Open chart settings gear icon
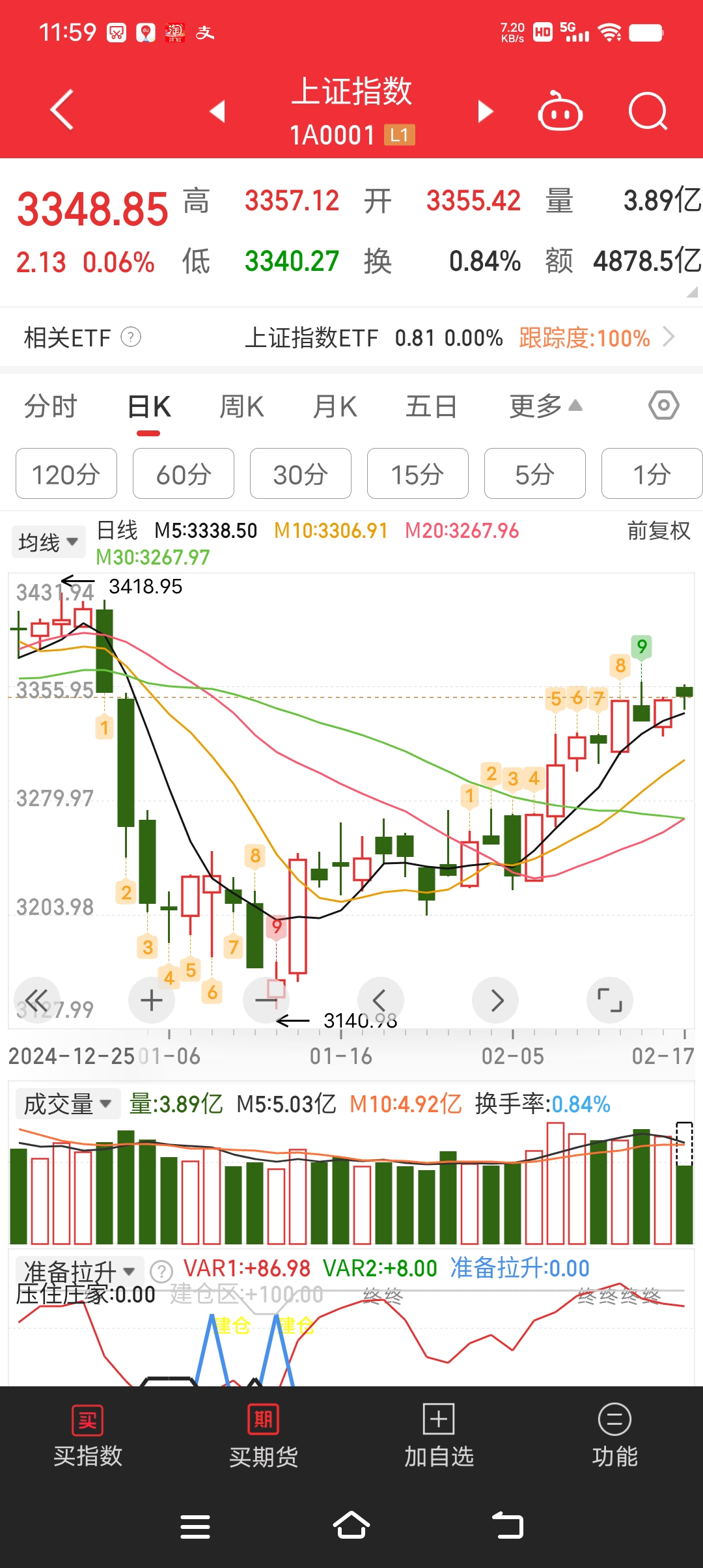Image resolution: width=703 pixels, height=1568 pixels. coord(663,405)
